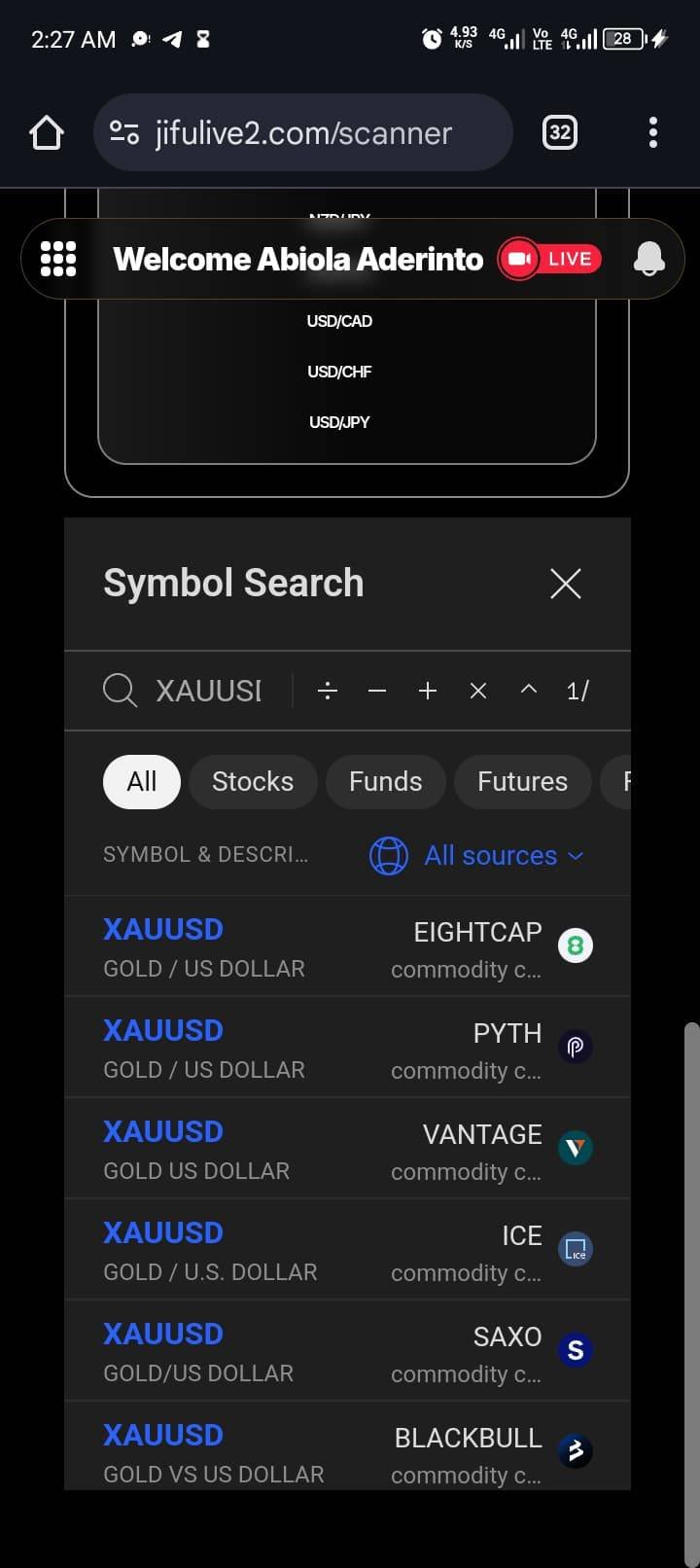The height and width of the screenshot is (1568, 700).
Task: Select the All filter chip
Action: pos(142,781)
